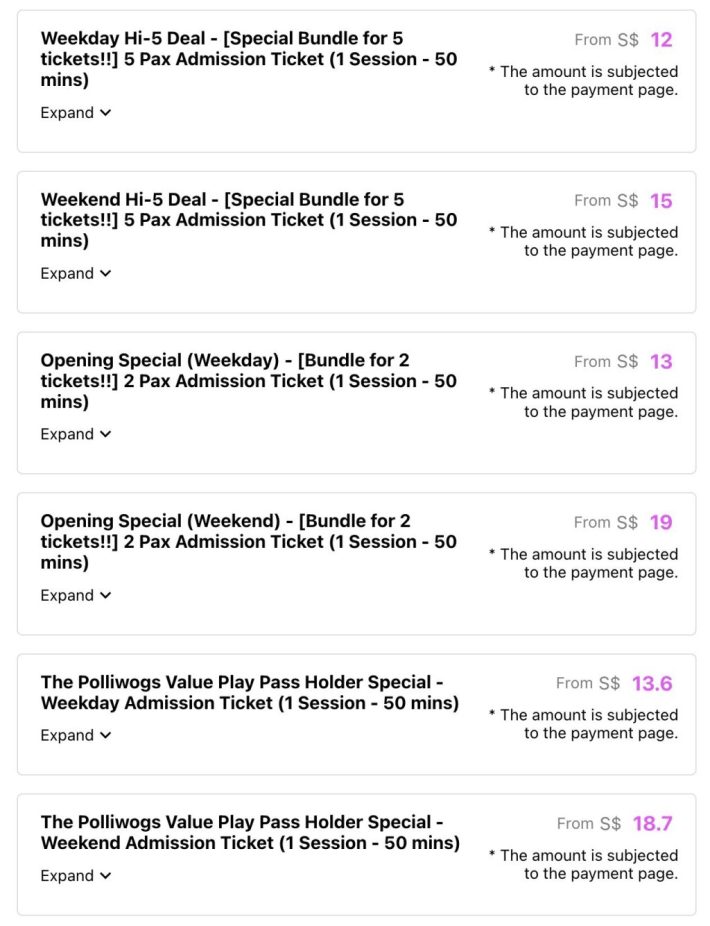Expand the Weekday Hi-5 Deal details
Image resolution: width=710 pixels, height=926 pixels.
75,113
